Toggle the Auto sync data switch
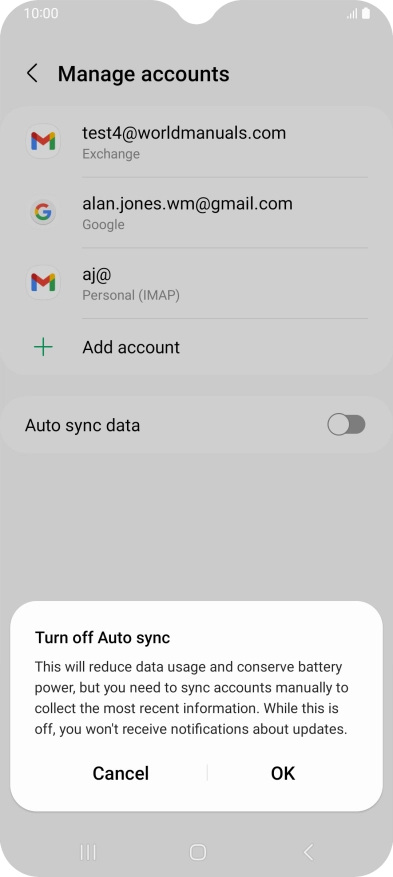 [346, 425]
